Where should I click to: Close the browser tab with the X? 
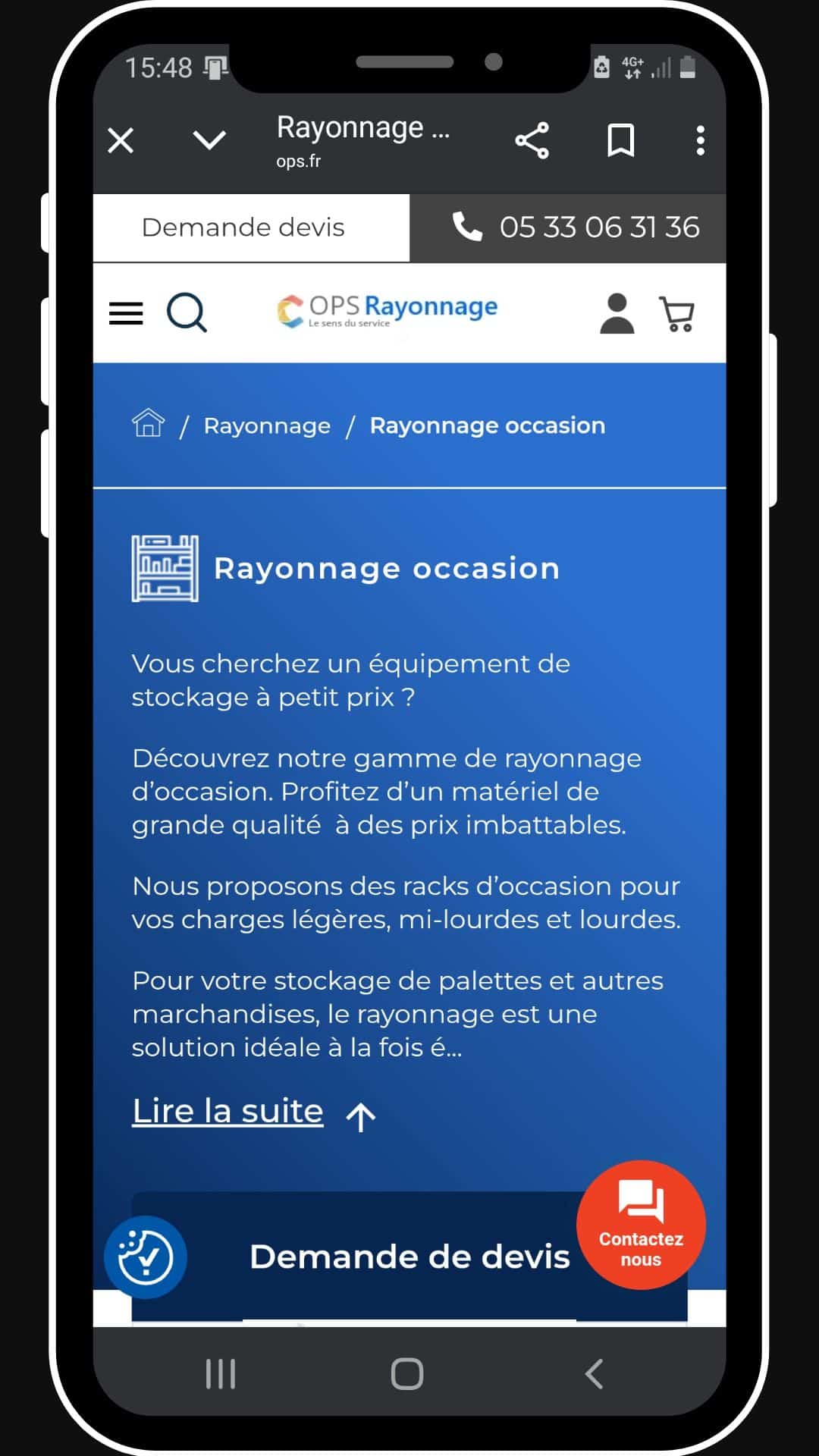tap(121, 141)
